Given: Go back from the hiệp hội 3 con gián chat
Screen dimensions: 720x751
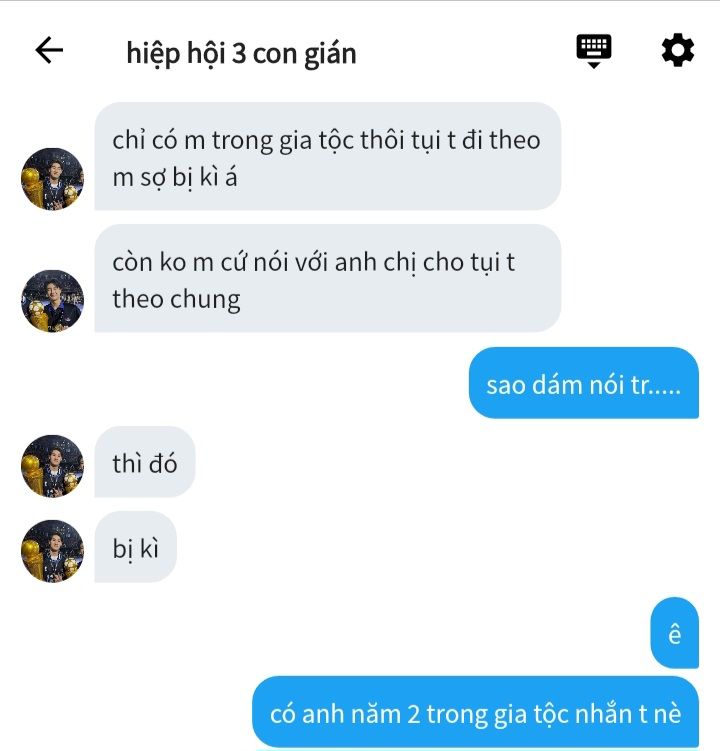Looking at the screenshot, I should click(x=49, y=51).
